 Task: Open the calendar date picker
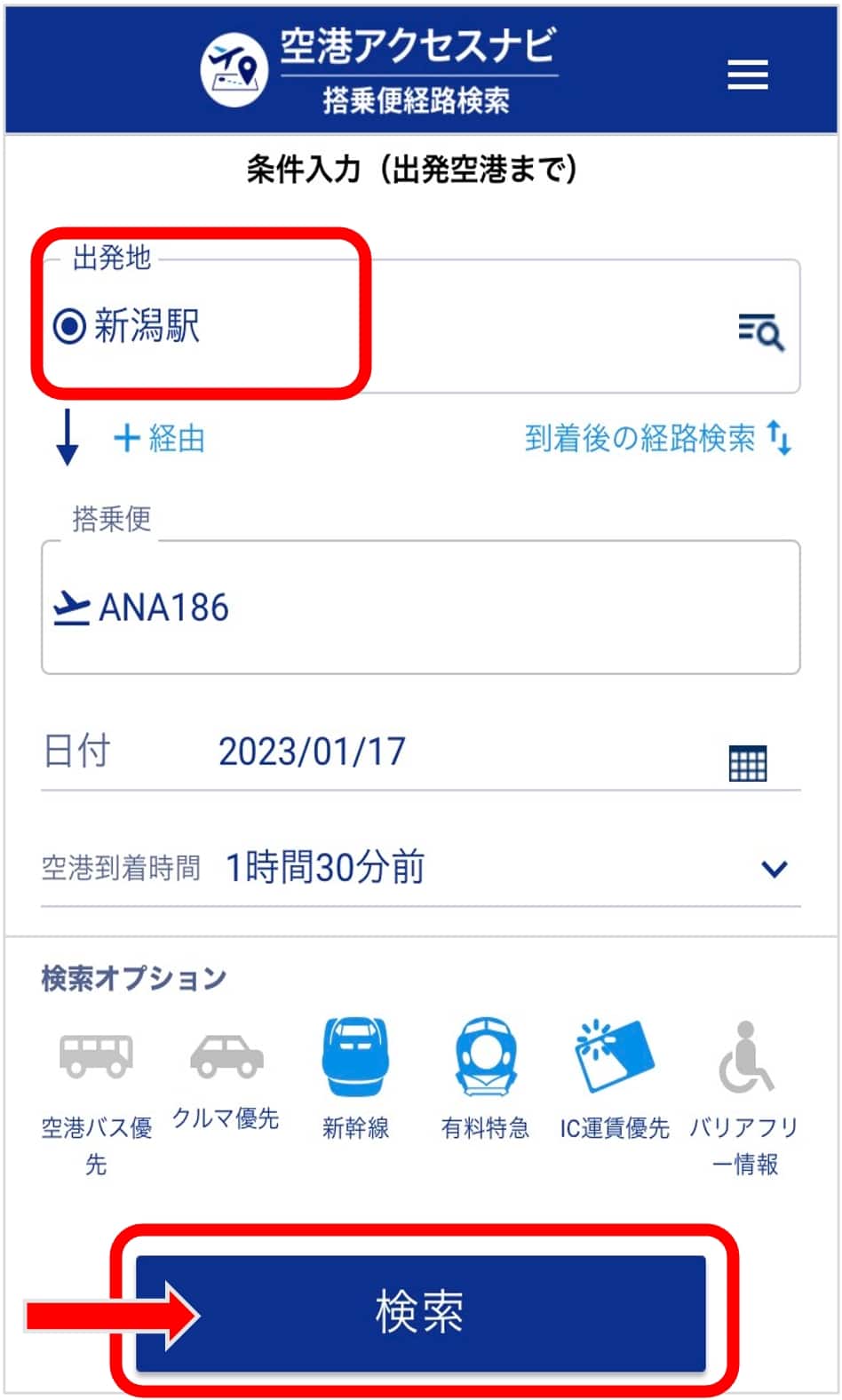(747, 762)
